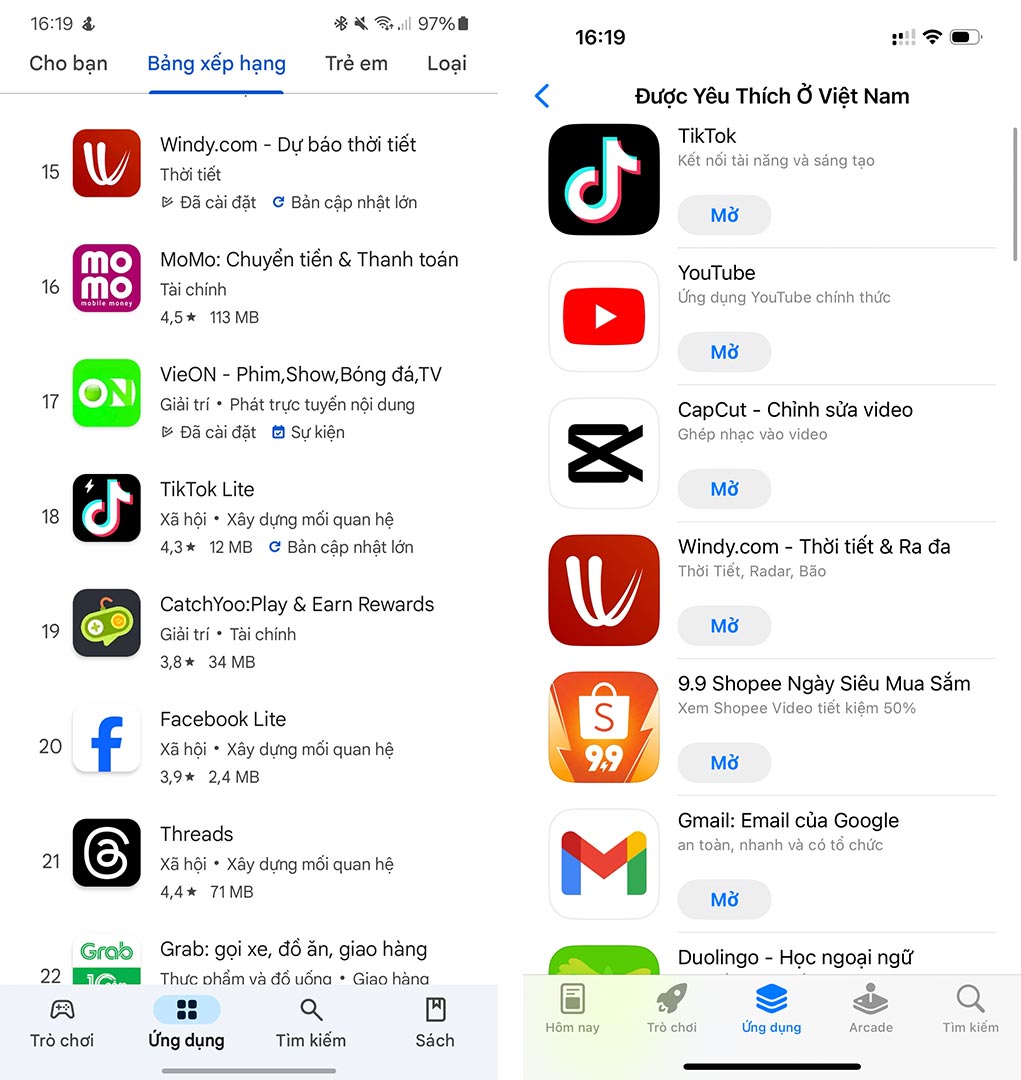Image resolution: width=1021 pixels, height=1080 pixels.
Task: Switch to the Trẻ em tab
Action: coord(356,63)
